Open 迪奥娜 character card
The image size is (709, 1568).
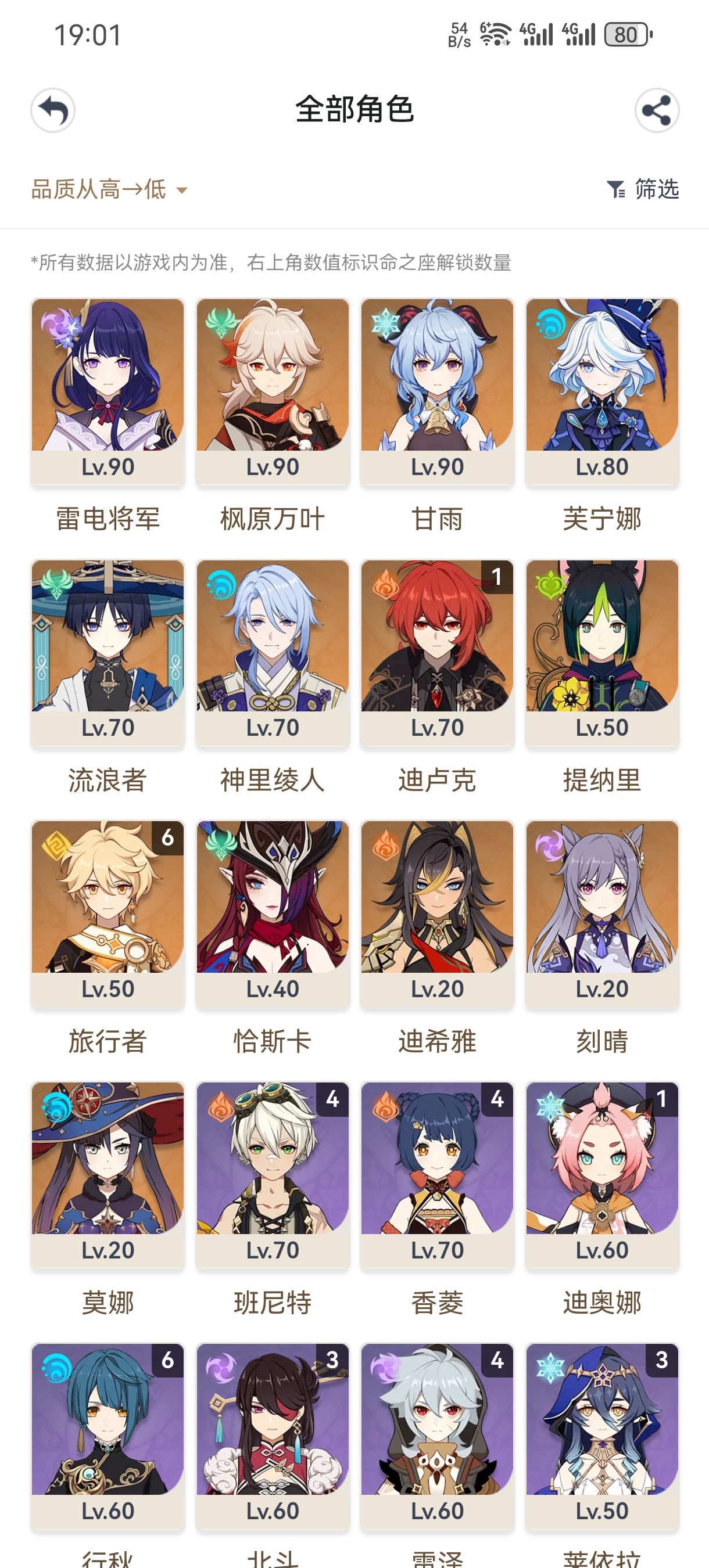click(x=602, y=1174)
